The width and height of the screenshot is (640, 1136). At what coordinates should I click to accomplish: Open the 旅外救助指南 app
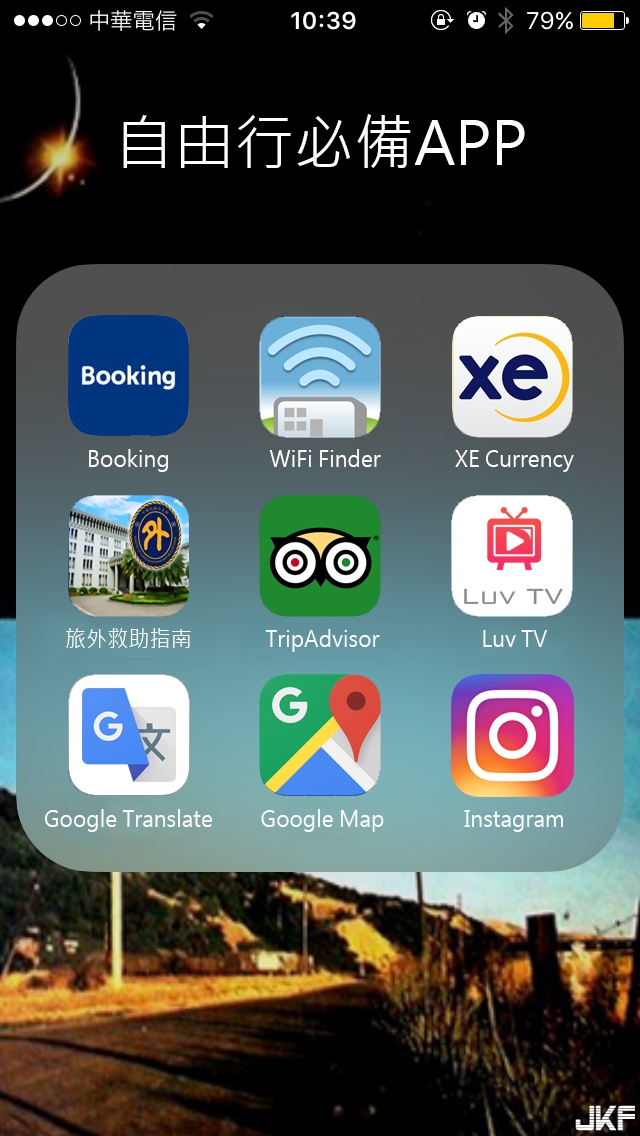128,556
